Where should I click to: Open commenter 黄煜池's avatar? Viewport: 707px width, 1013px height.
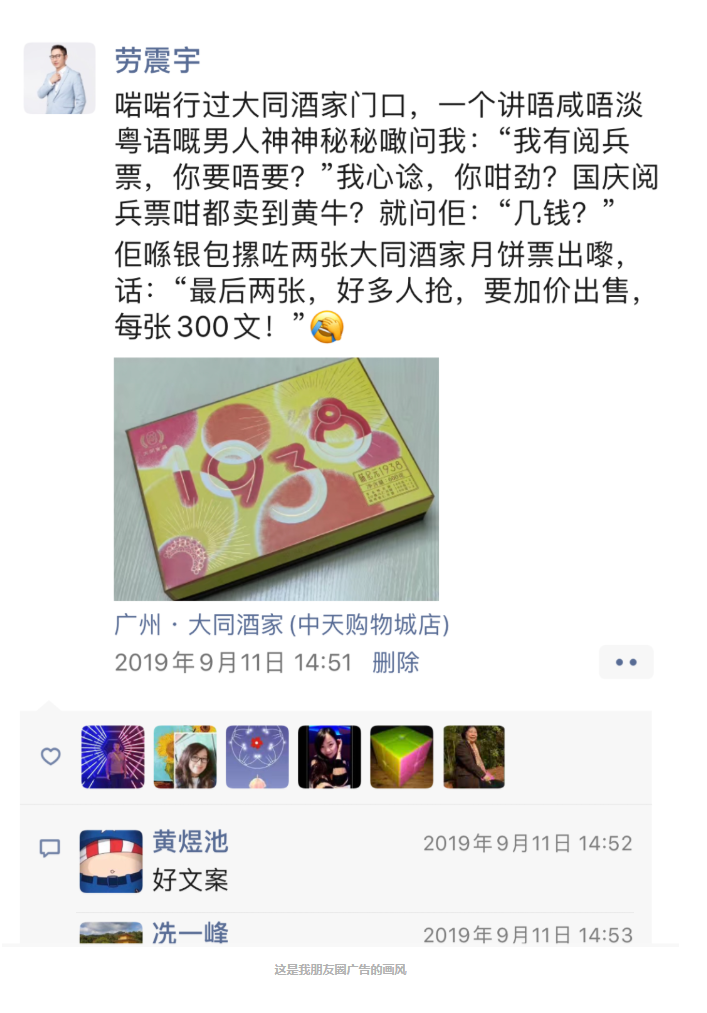click(x=111, y=861)
